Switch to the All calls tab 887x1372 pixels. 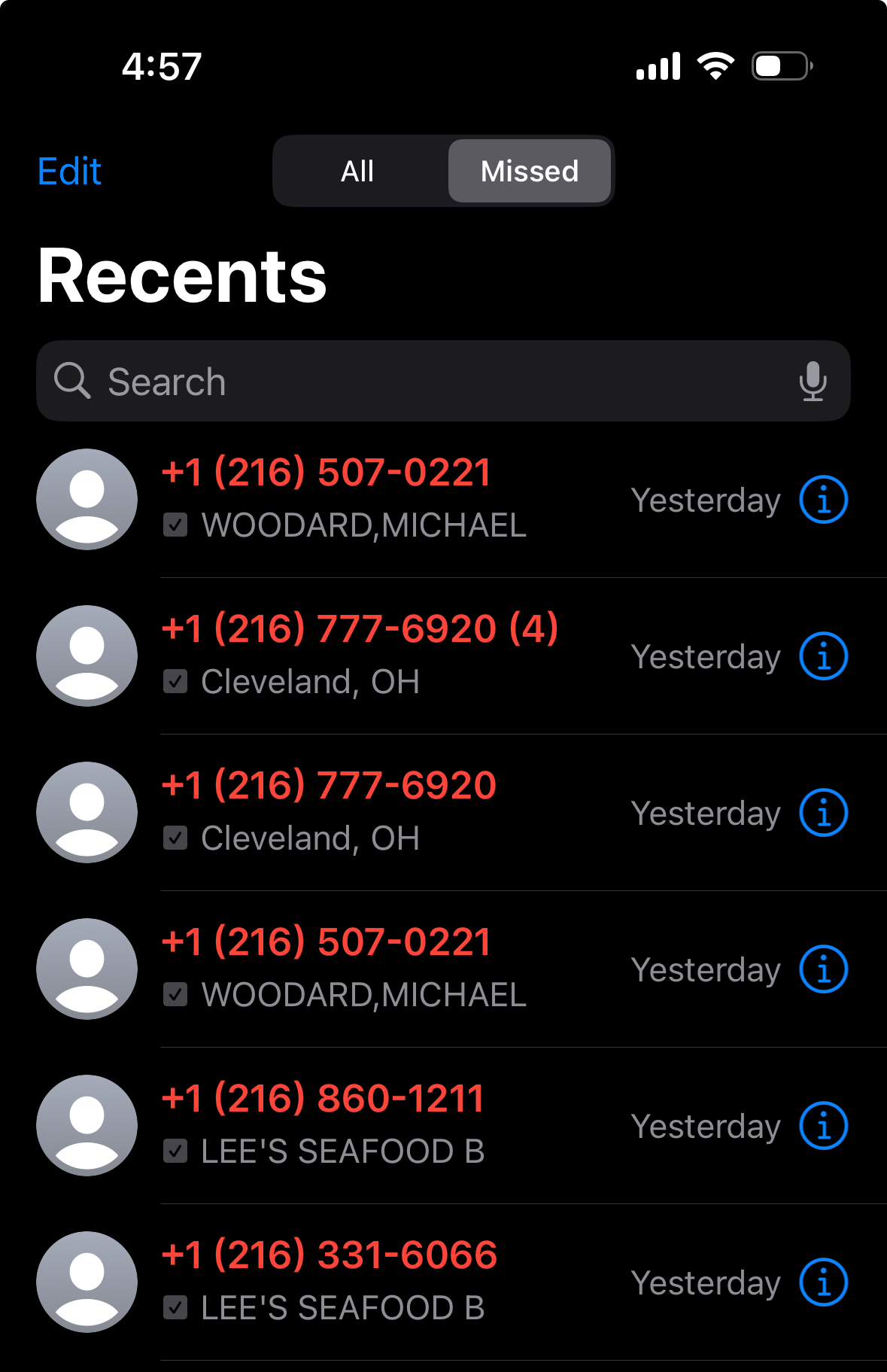[357, 172]
